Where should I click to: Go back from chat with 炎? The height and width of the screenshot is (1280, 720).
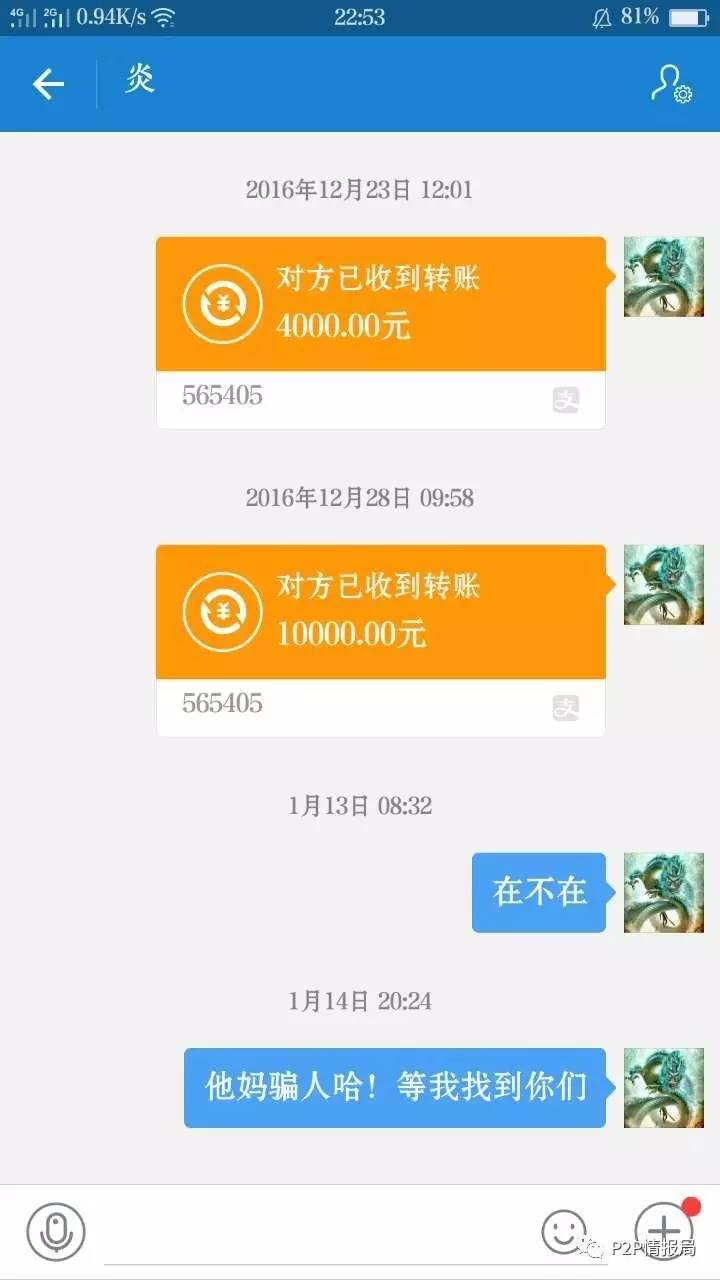48,84
